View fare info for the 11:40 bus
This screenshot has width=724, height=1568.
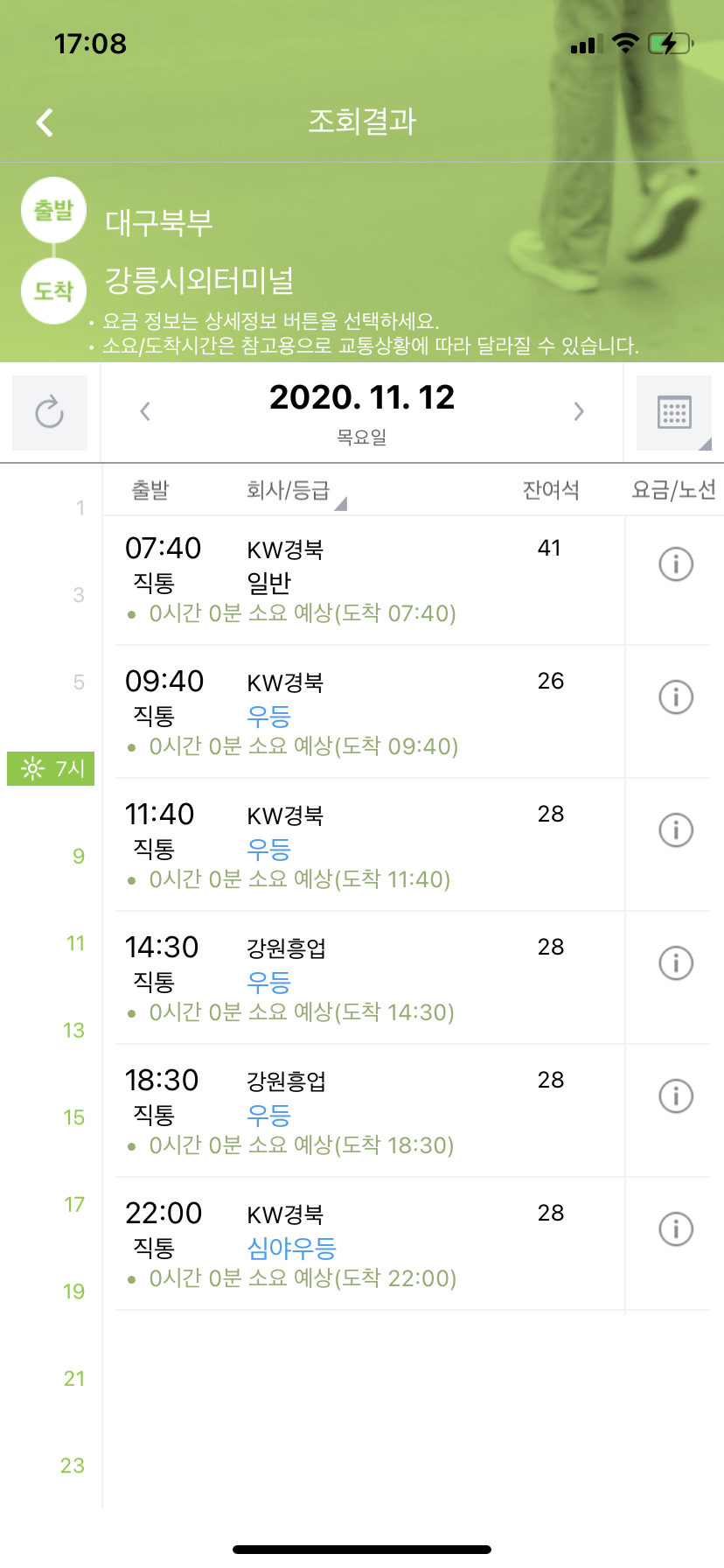click(676, 830)
